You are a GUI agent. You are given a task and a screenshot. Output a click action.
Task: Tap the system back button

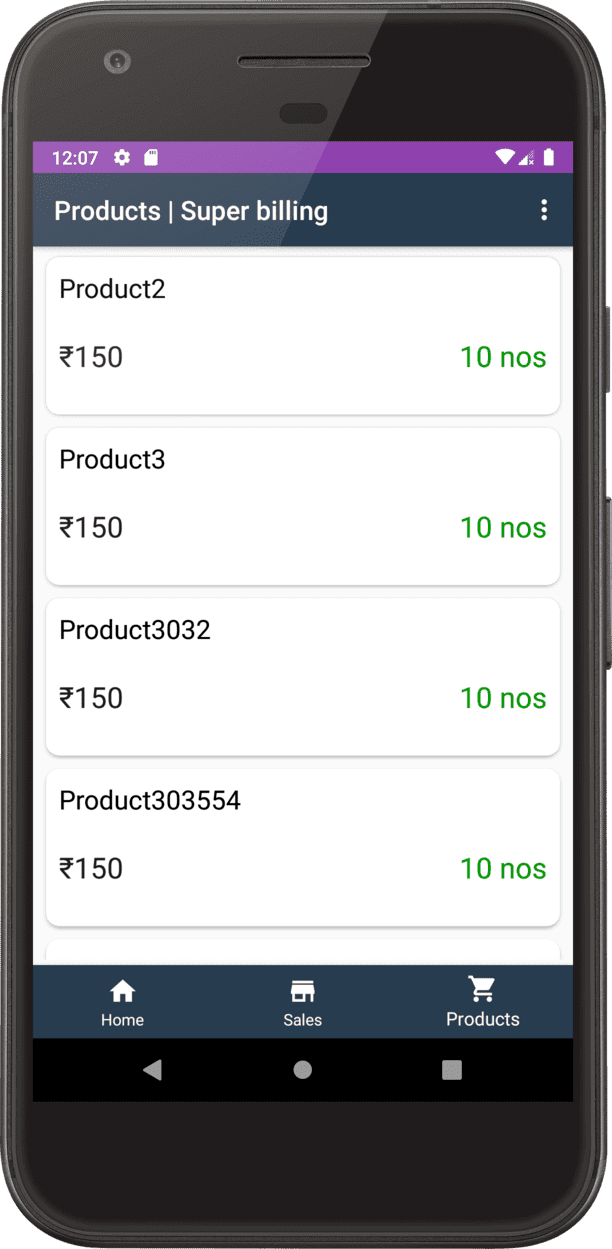(x=152, y=1070)
